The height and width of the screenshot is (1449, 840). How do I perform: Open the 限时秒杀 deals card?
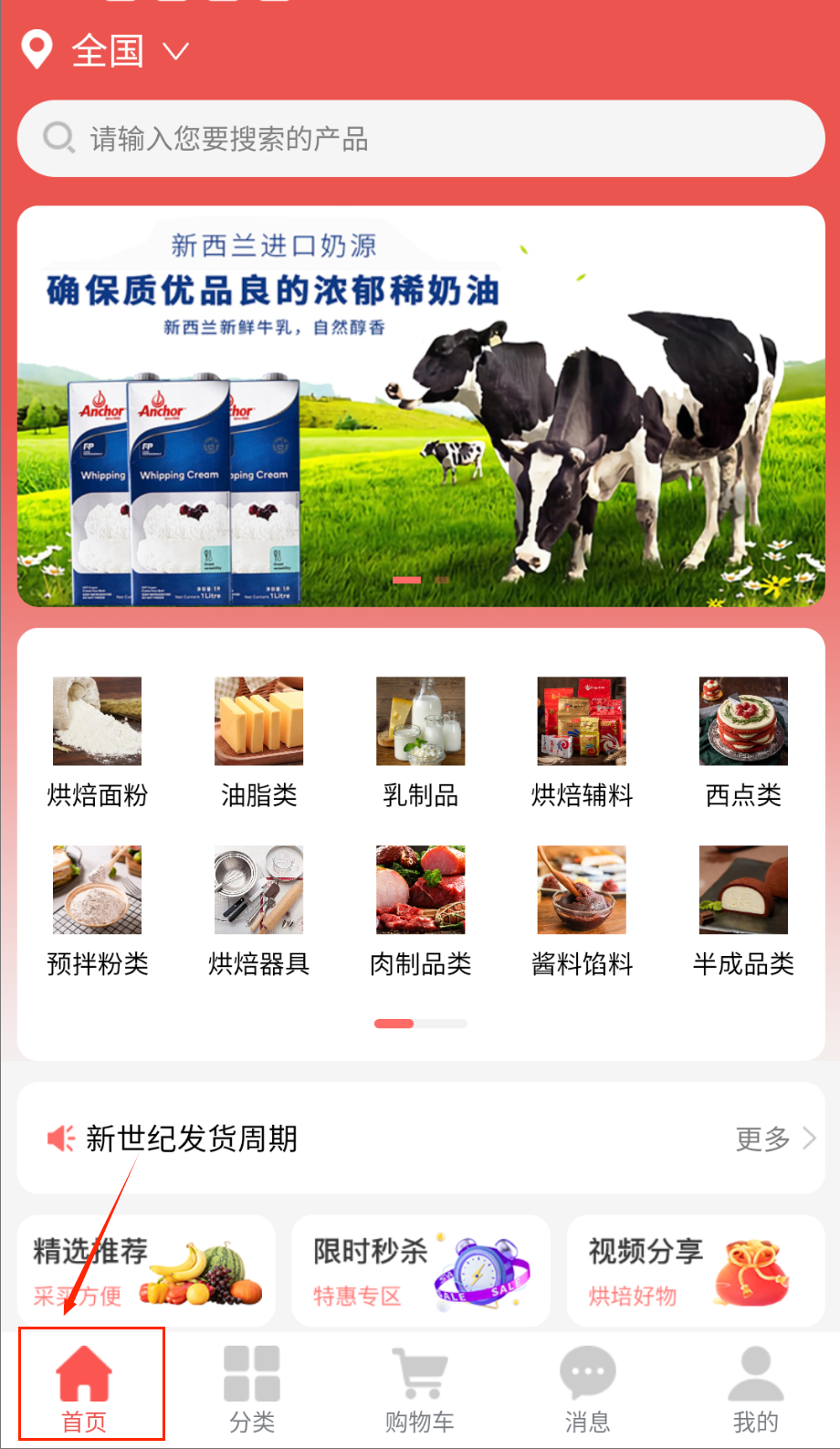[x=420, y=1271]
